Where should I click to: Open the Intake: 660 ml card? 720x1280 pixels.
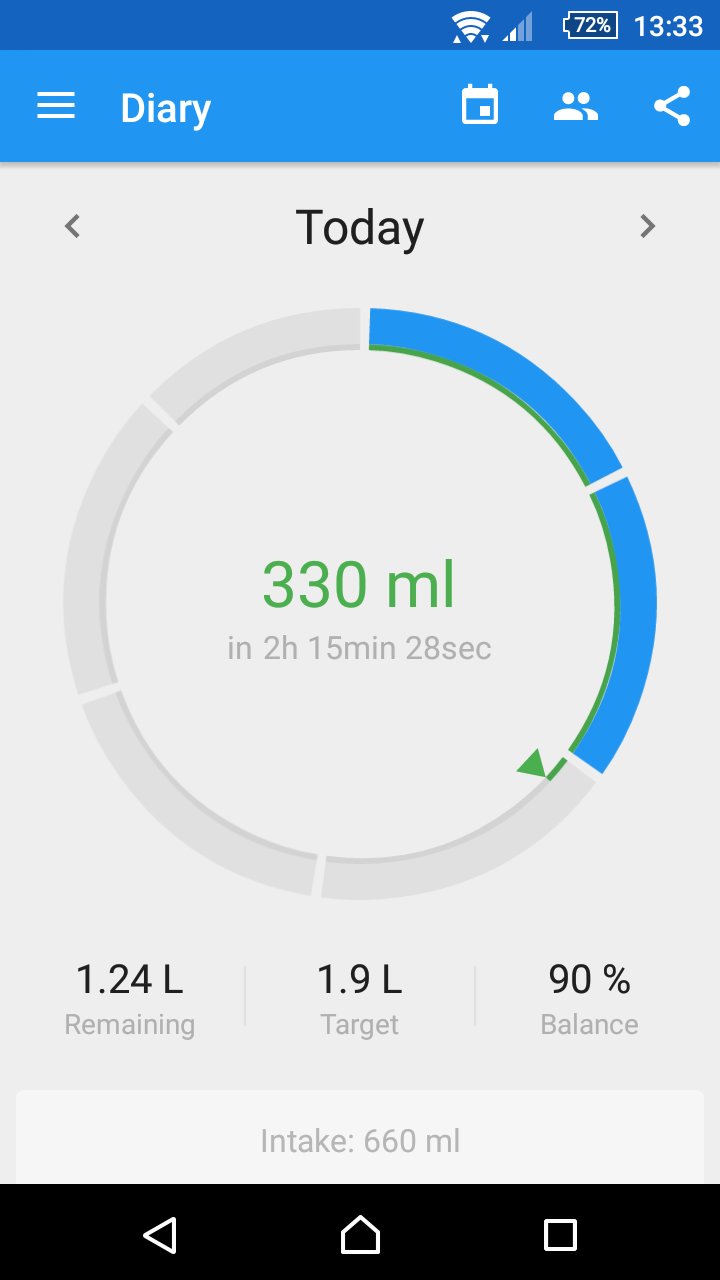360,1140
